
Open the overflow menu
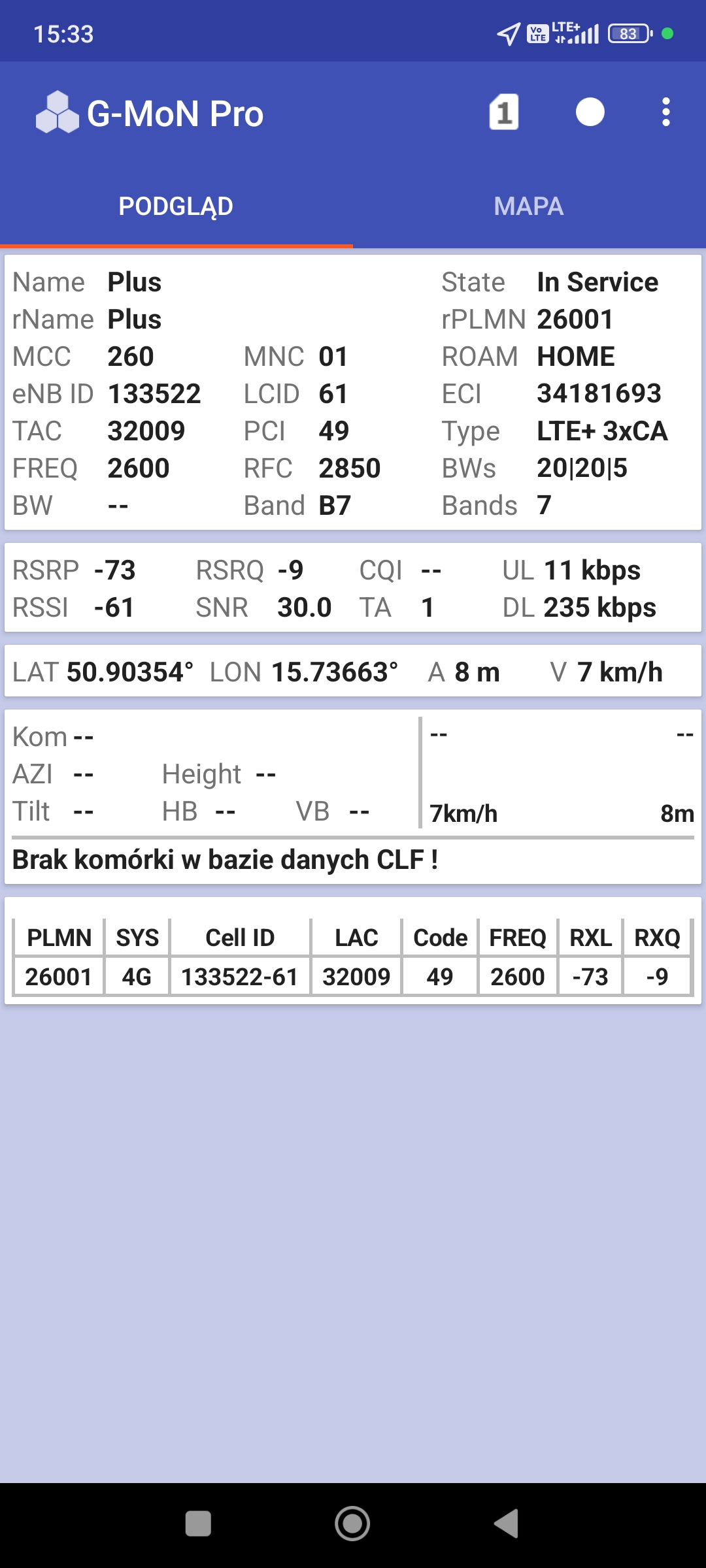point(665,112)
